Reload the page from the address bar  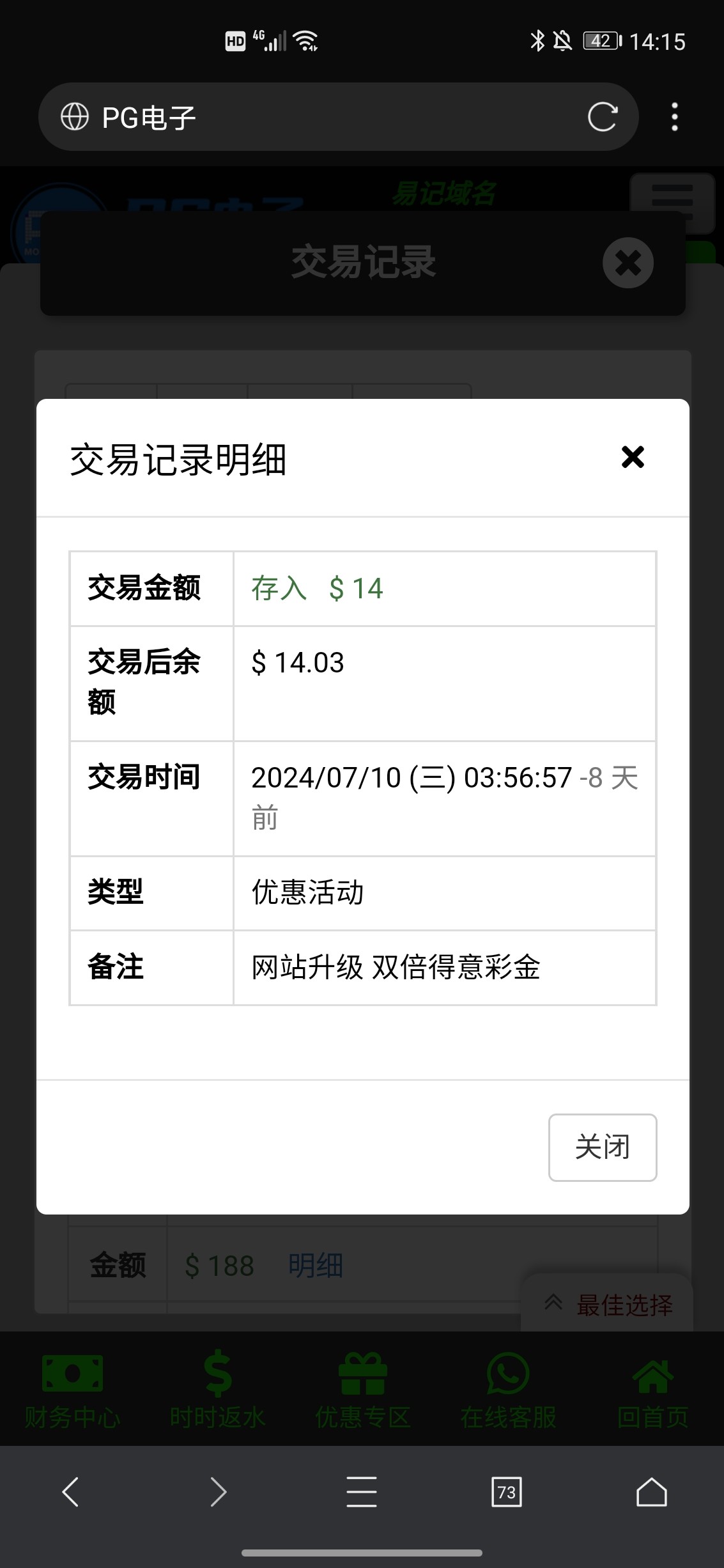click(602, 117)
